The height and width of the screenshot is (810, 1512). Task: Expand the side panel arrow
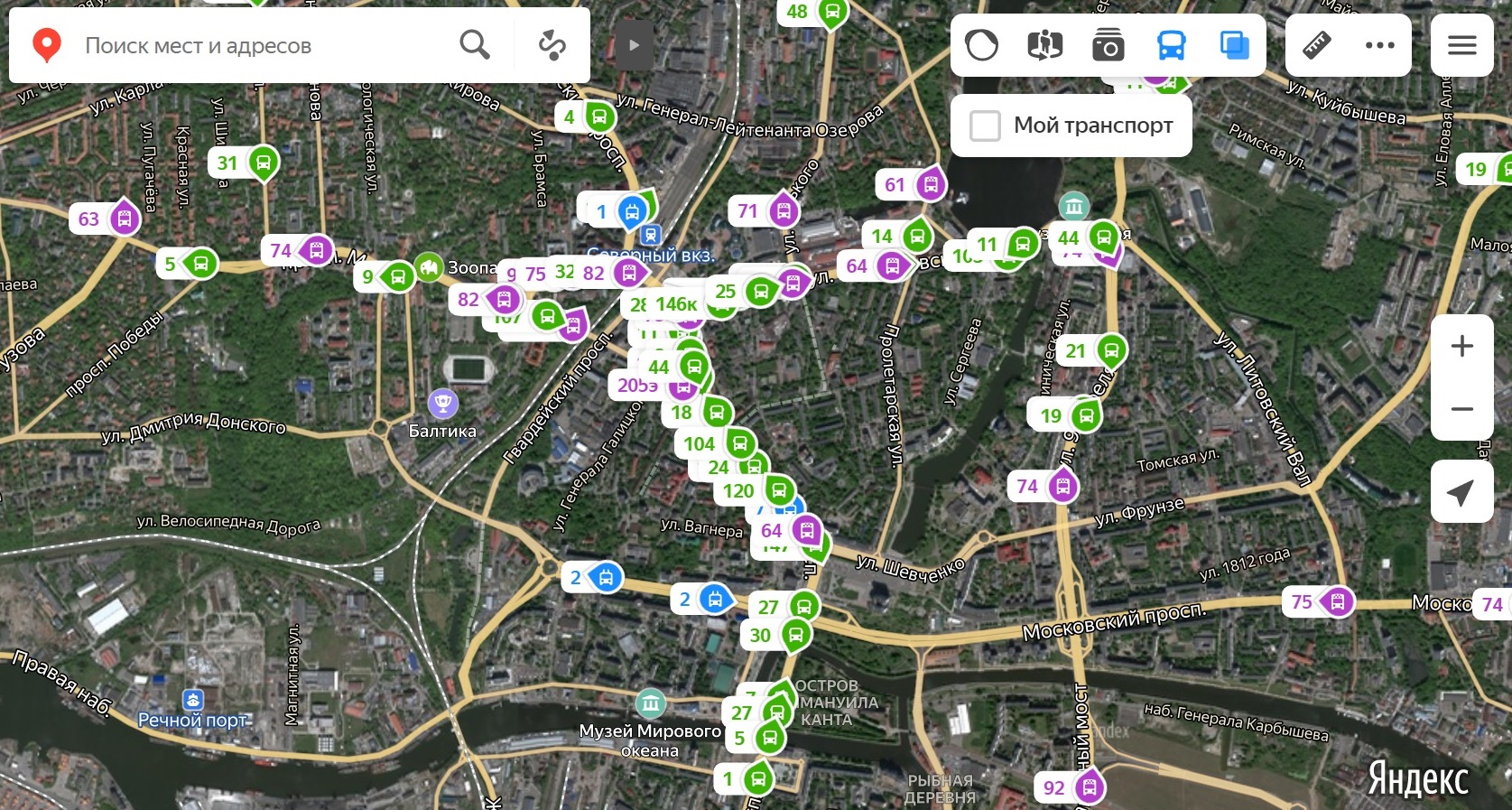click(635, 45)
